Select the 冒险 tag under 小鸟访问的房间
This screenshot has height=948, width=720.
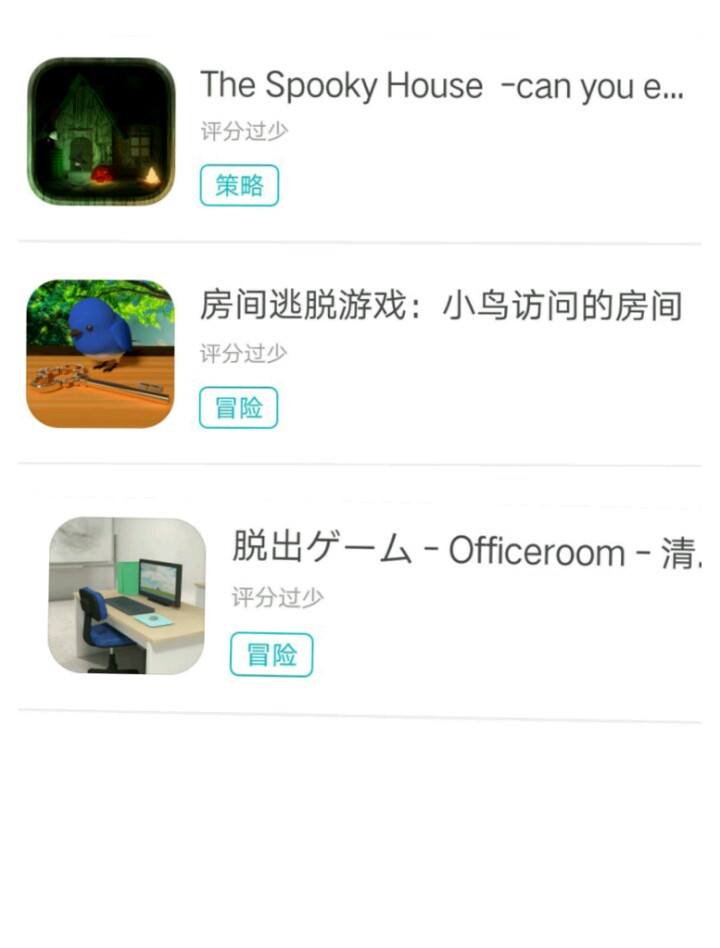click(239, 408)
